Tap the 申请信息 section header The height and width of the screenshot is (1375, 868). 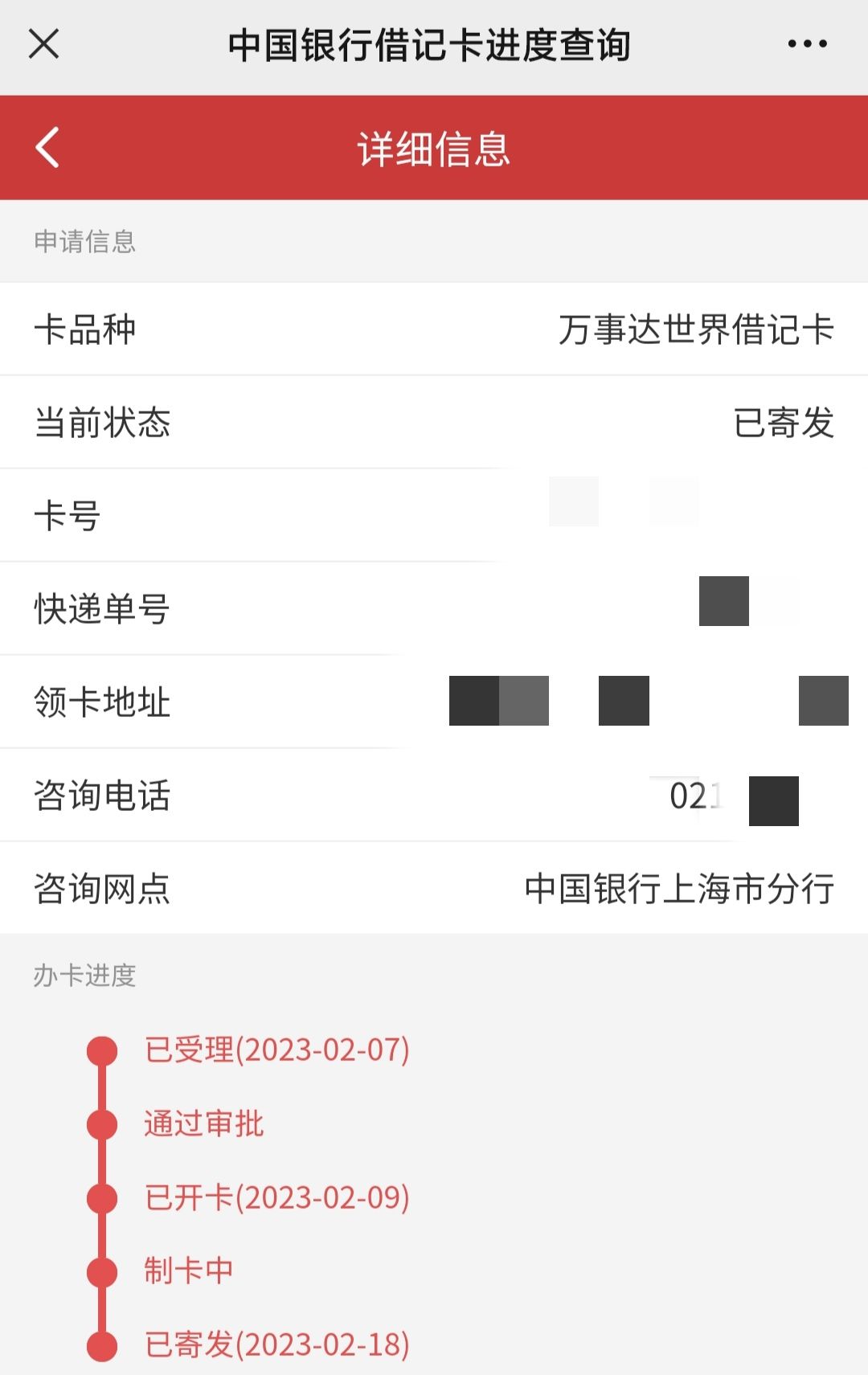click(x=84, y=242)
